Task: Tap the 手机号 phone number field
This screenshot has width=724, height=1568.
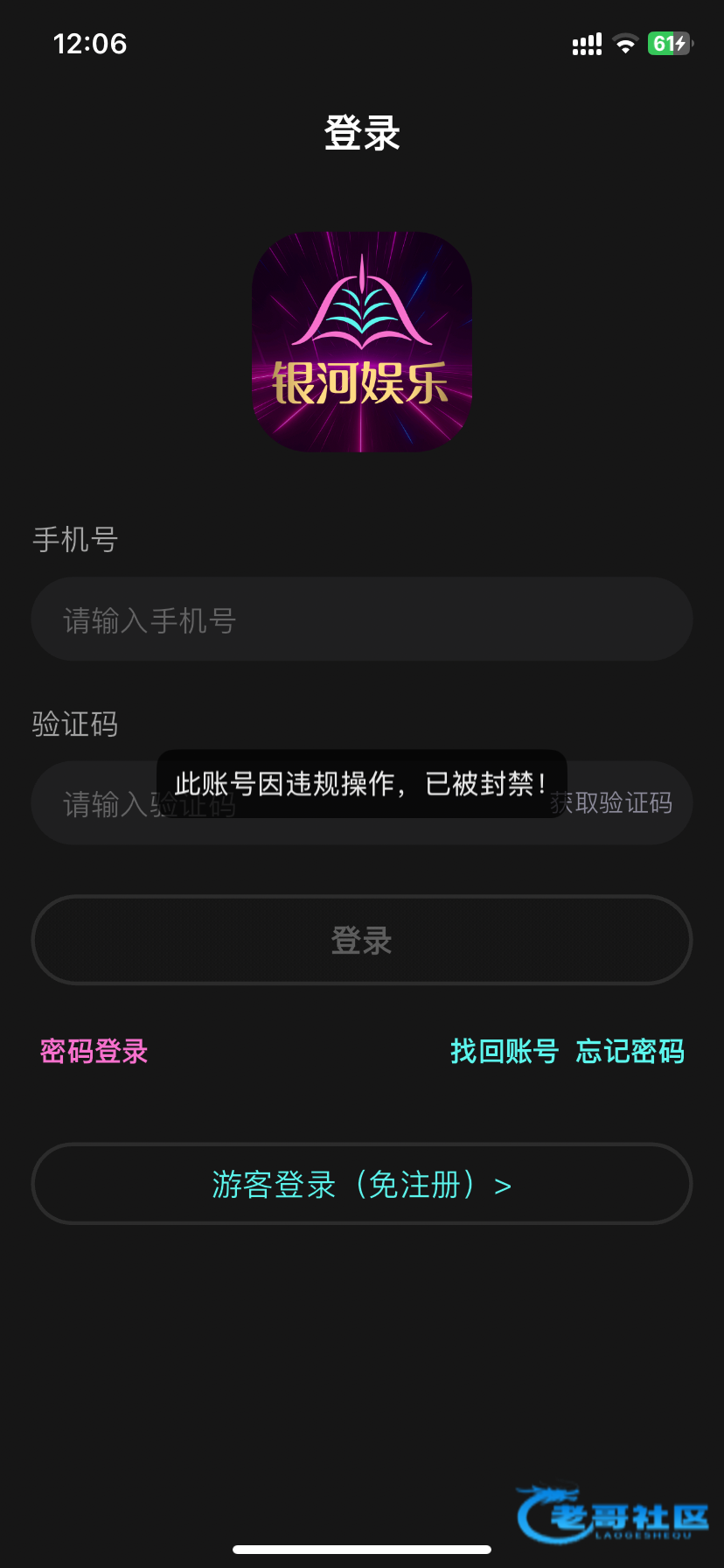Action: (x=361, y=619)
